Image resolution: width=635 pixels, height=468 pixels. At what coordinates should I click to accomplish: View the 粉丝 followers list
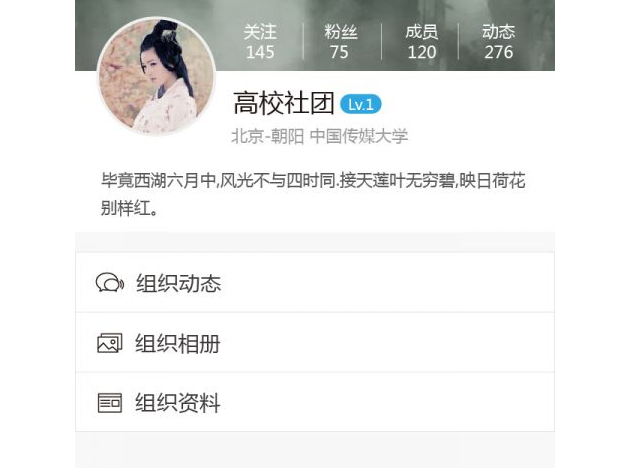pos(339,42)
